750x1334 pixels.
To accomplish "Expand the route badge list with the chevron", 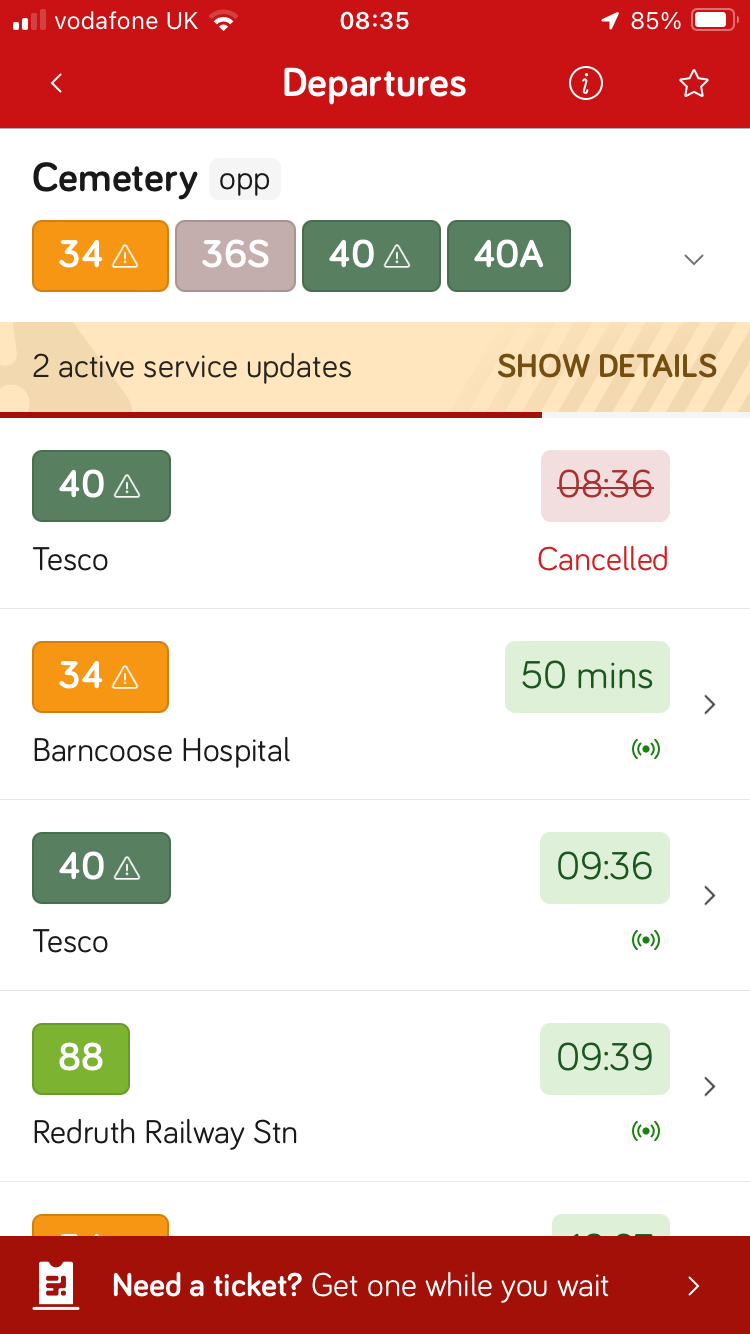I will [x=693, y=259].
